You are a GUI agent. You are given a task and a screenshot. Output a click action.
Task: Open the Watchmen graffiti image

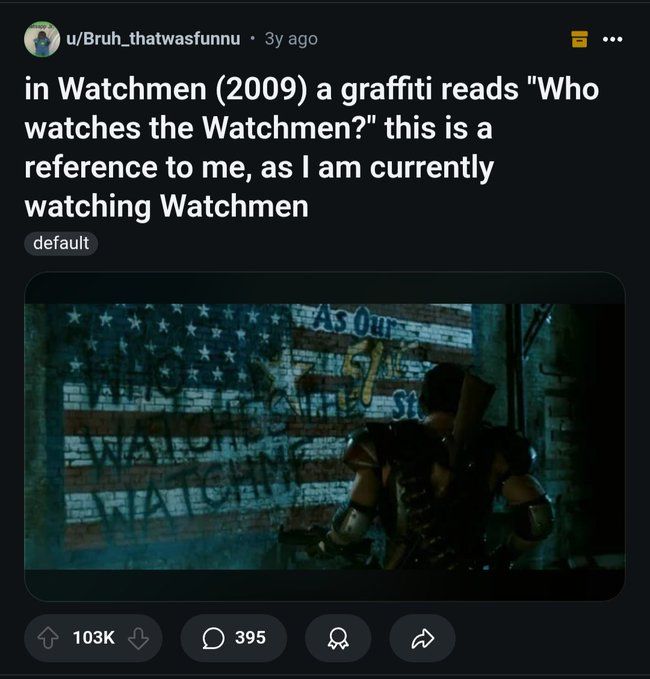pos(324,436)
